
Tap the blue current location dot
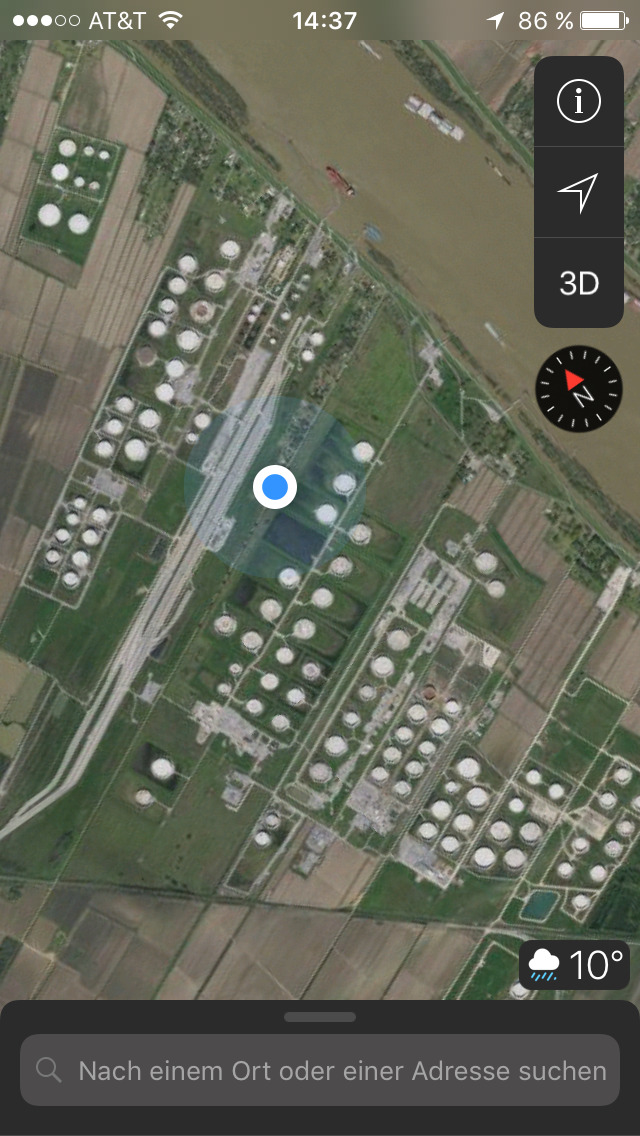274,487
